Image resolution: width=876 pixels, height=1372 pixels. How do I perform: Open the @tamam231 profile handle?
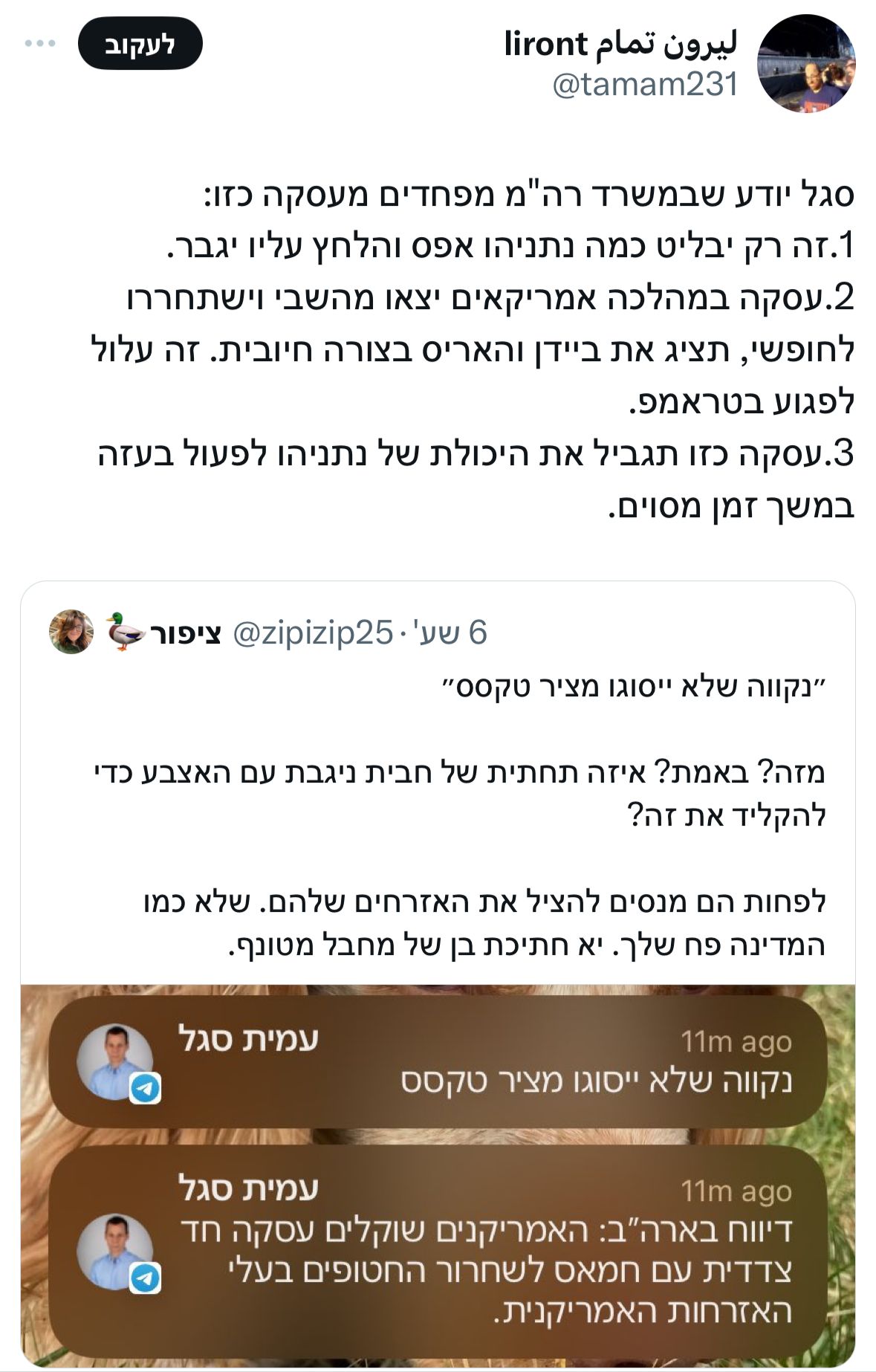point(645,85)
